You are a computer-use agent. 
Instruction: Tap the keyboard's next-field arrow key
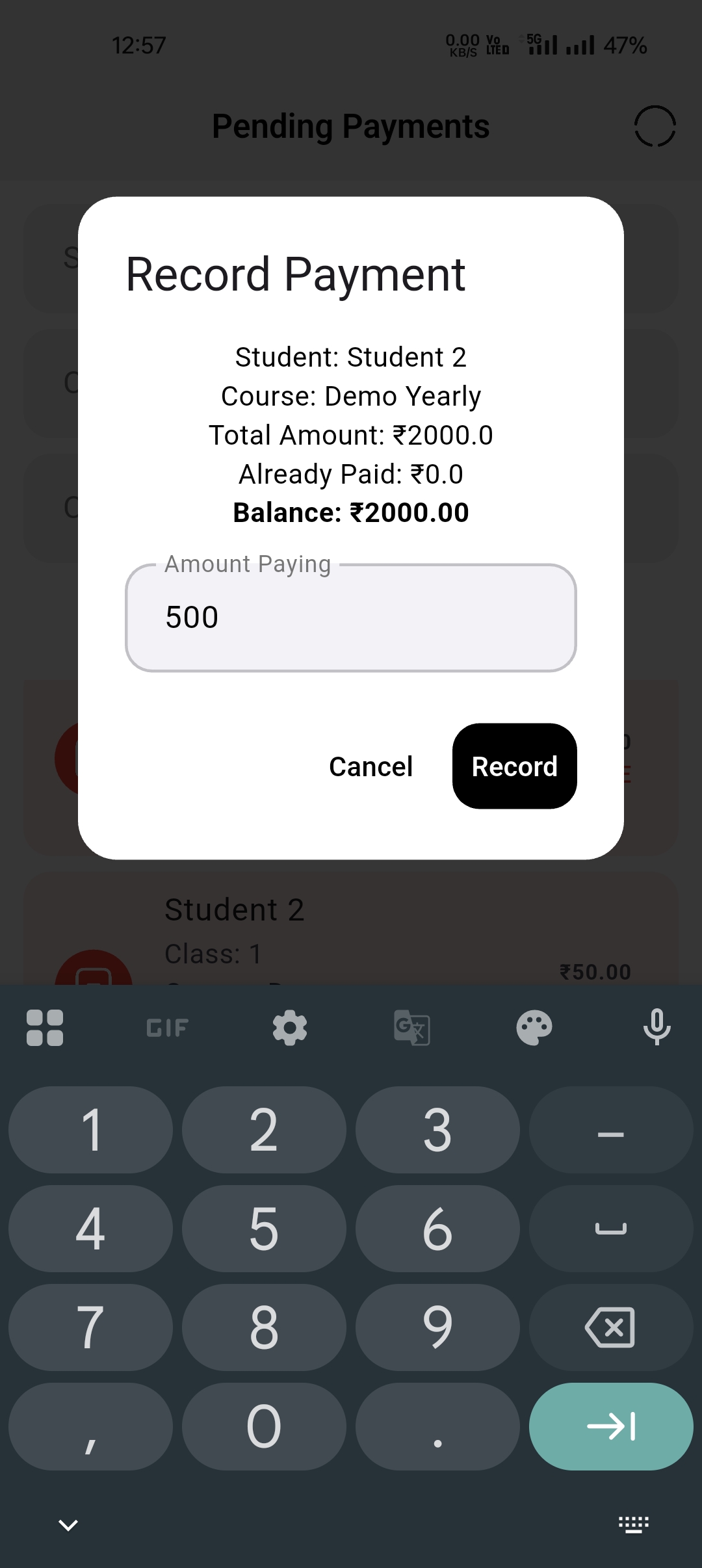610,1426
